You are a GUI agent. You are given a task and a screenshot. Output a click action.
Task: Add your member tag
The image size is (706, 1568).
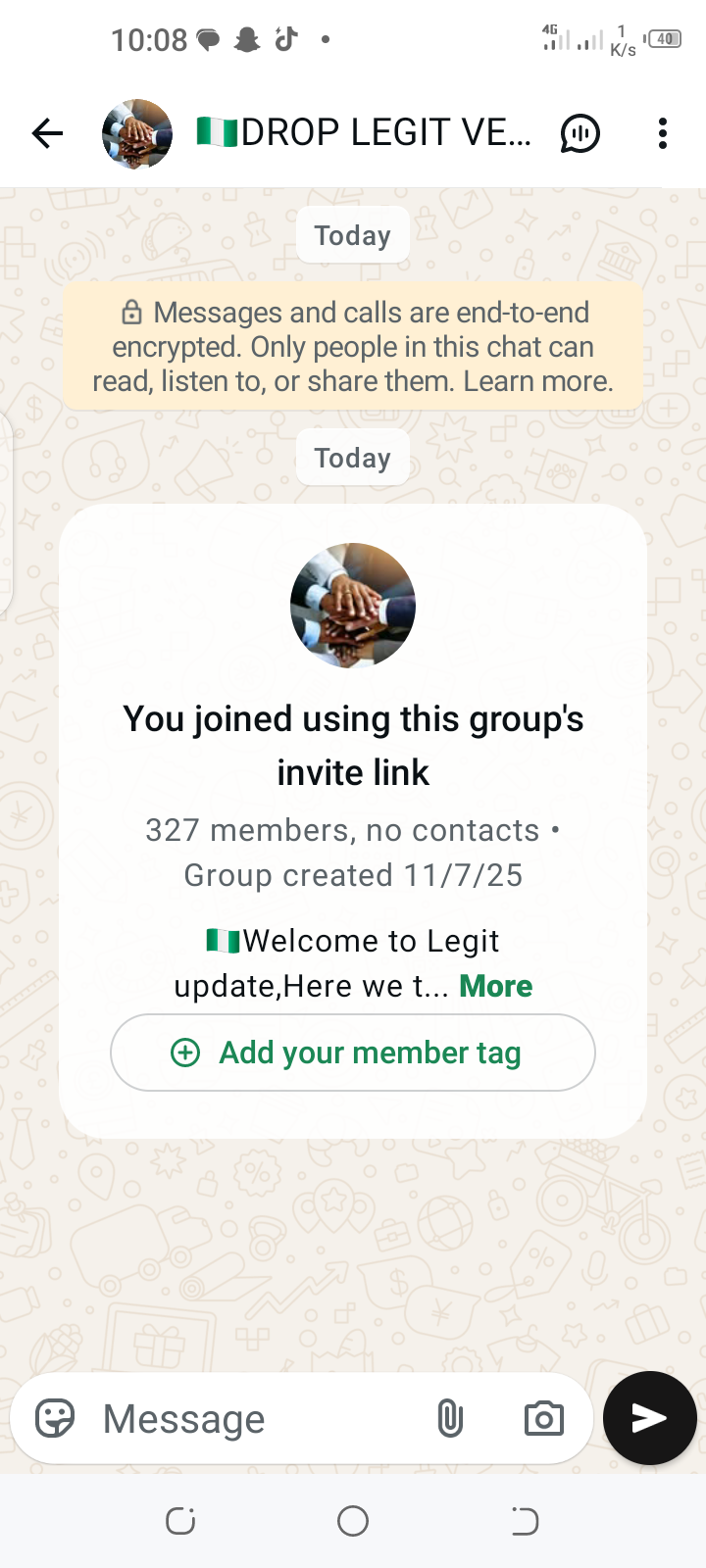[353, 1053]
